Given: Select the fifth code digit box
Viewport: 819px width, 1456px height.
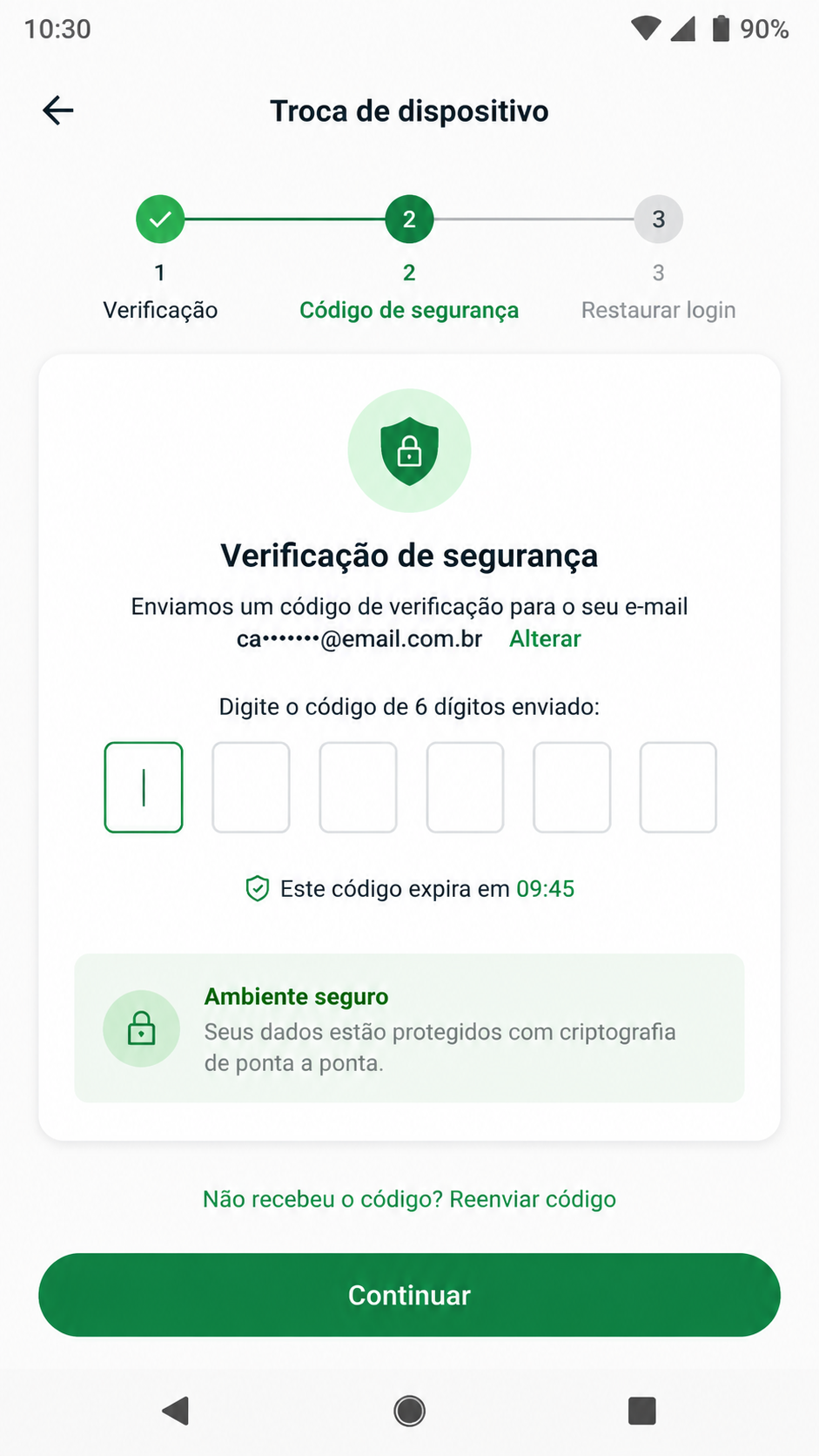Looking at the screenshot, I should [x=572, y=787].
